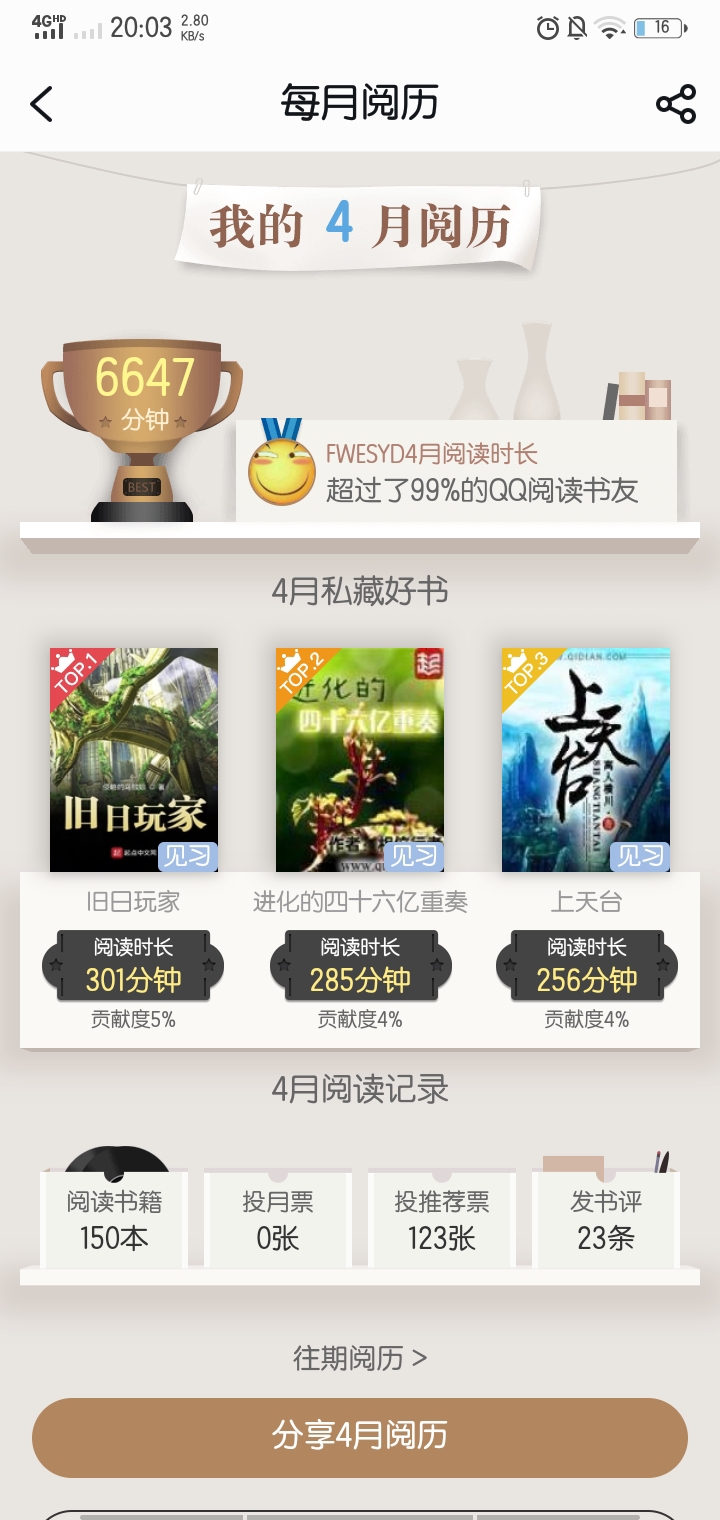The width and height of the screenshot is (720, 1520).
Task: Open the share icon in the top bar
Action: pos(676,104)
